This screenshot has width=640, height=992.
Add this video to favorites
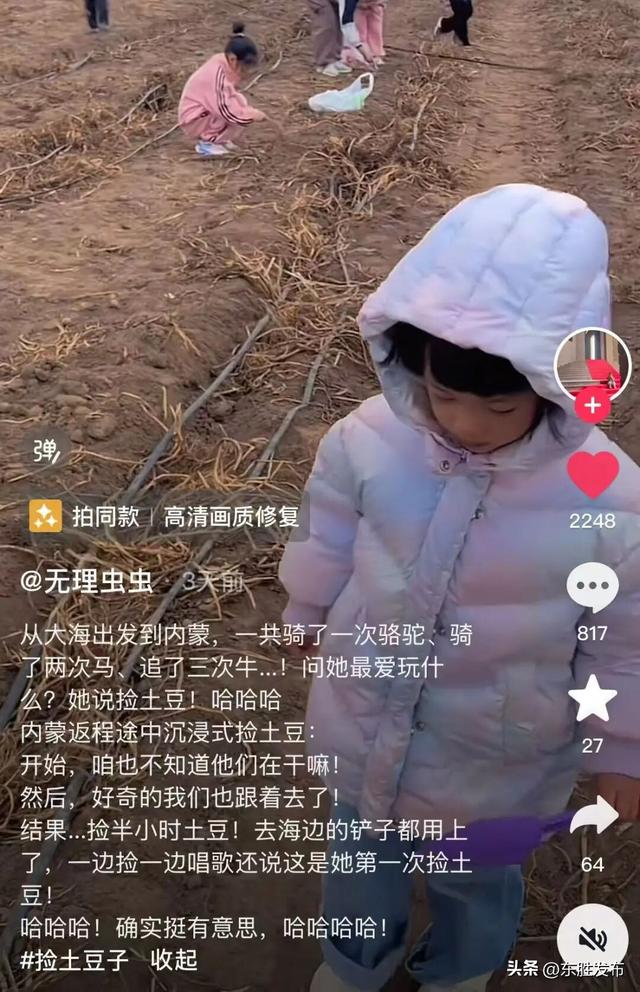tap(592, 699)
